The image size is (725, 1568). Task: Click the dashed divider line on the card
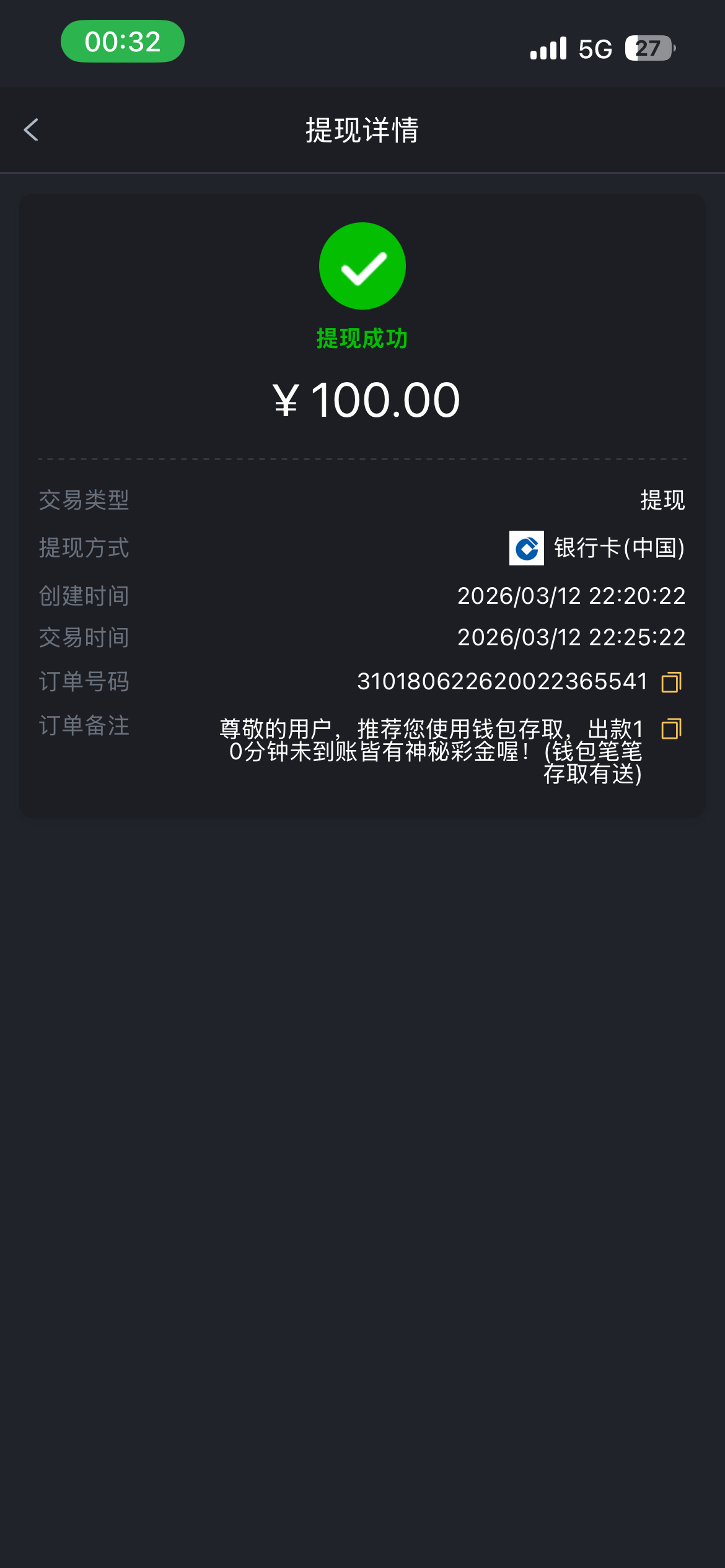pyautogui.click(x=362, y=458)
